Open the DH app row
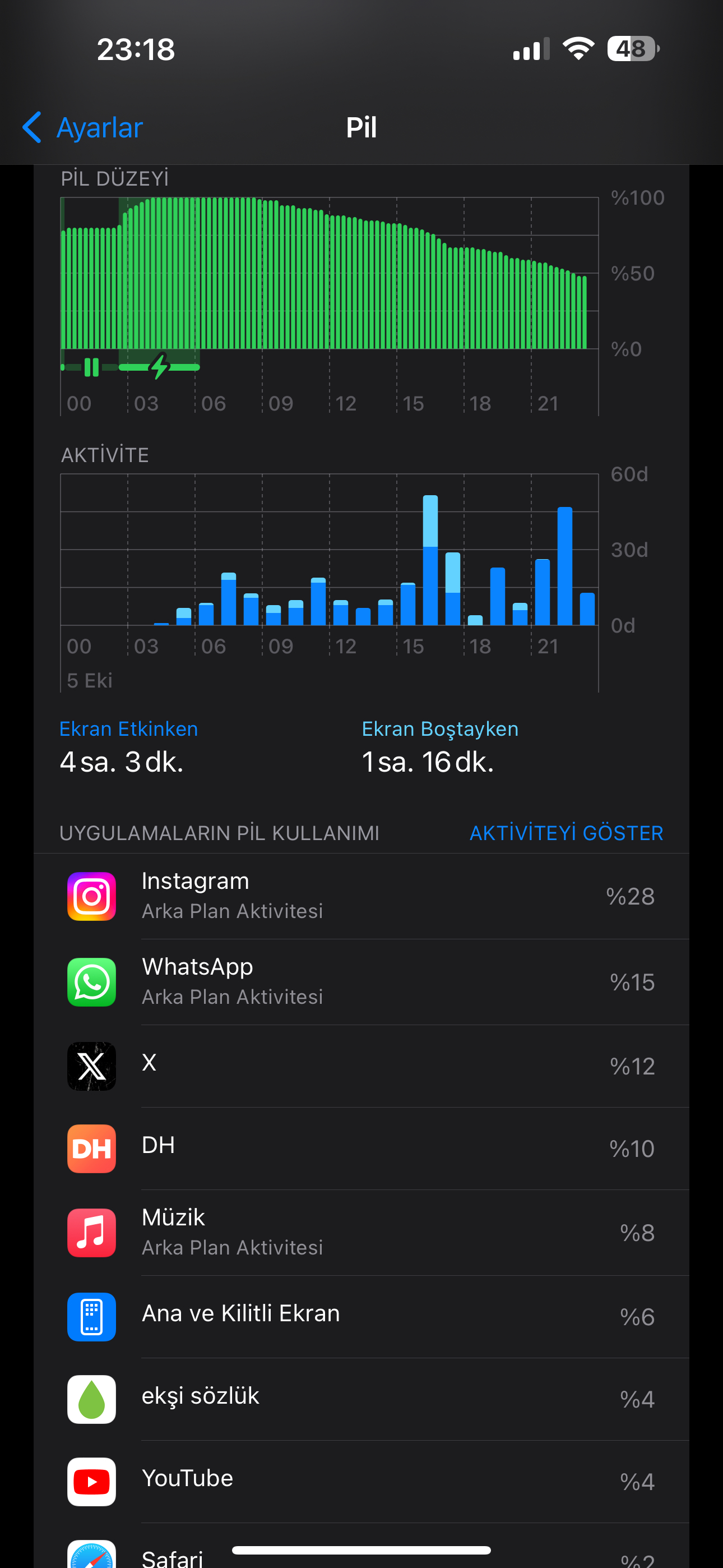Screen dimensions: 723x1568 pyautogui.click(x=361, y=1149)
